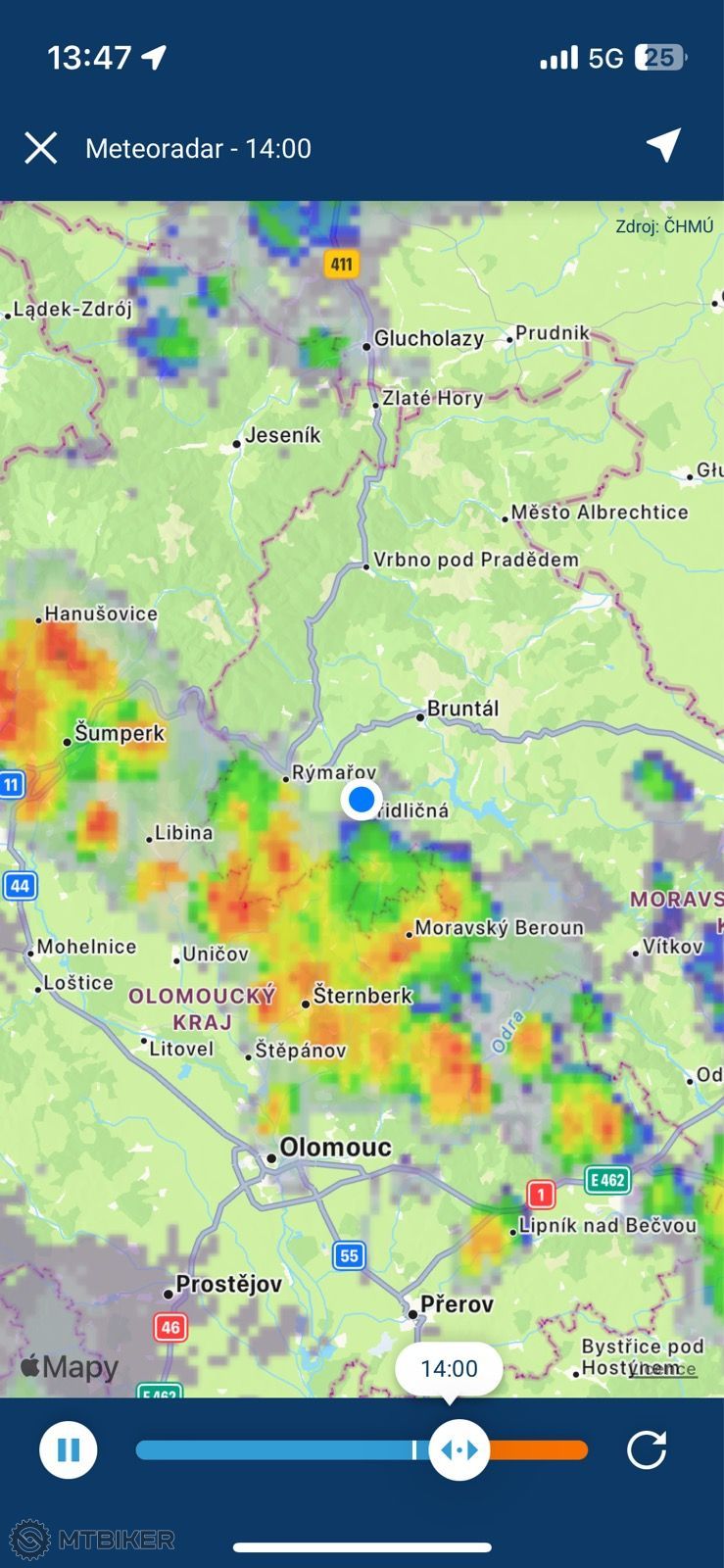Viewport: 724px width, 1568px height.
Task: Reload the radar data
Action: point(647,1449)
